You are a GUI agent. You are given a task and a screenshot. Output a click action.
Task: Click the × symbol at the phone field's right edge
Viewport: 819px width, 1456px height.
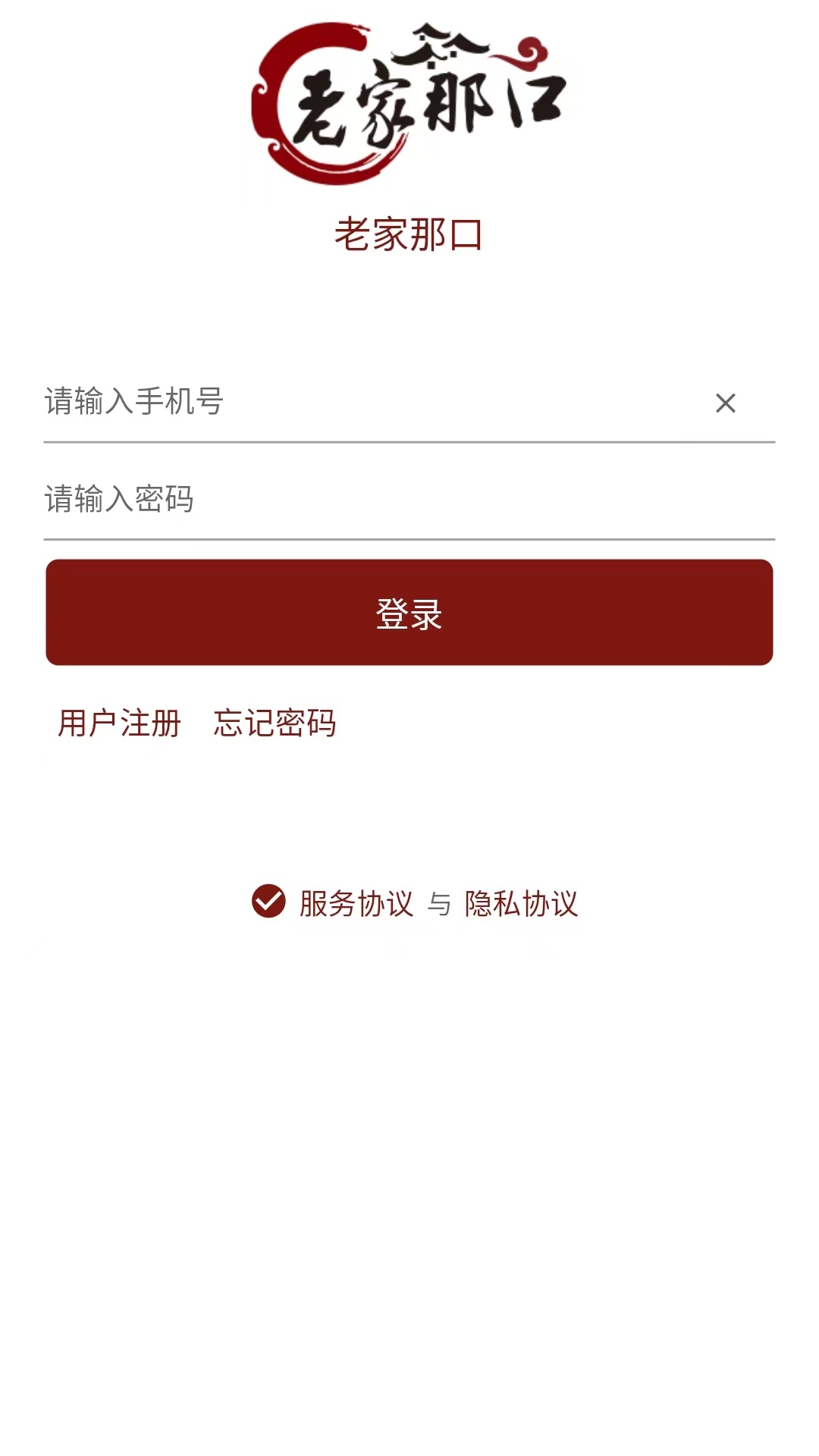726,403
